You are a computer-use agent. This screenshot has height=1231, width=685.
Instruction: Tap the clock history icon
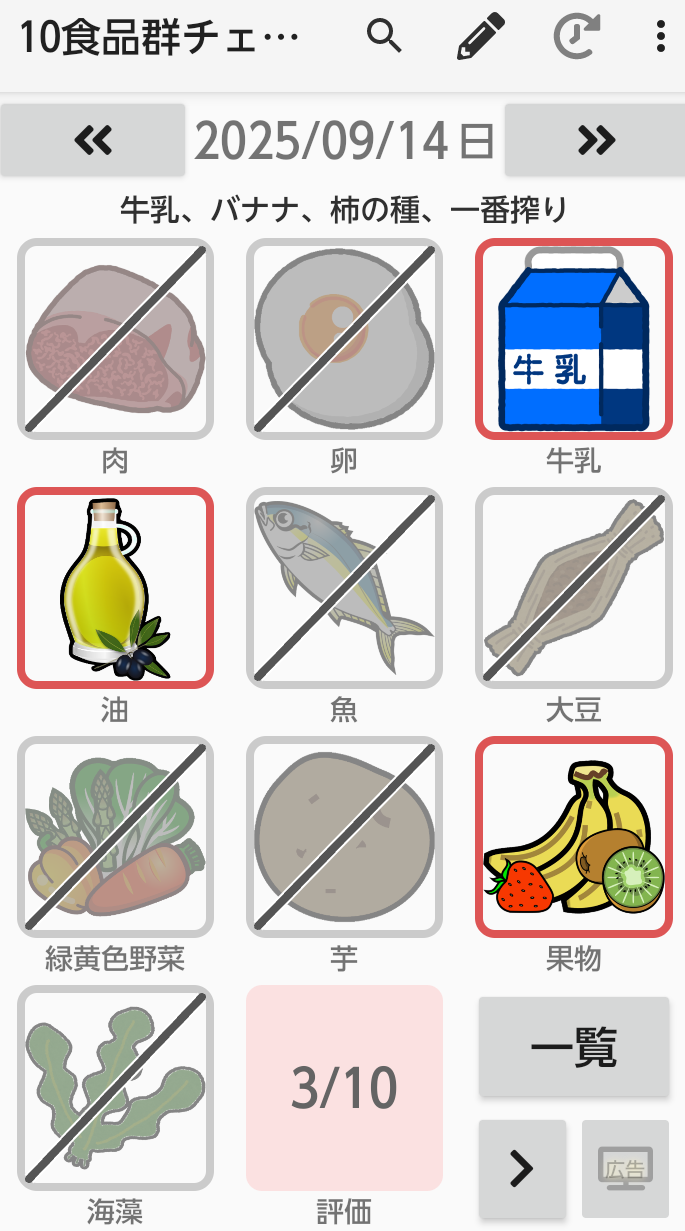(577, 37)
